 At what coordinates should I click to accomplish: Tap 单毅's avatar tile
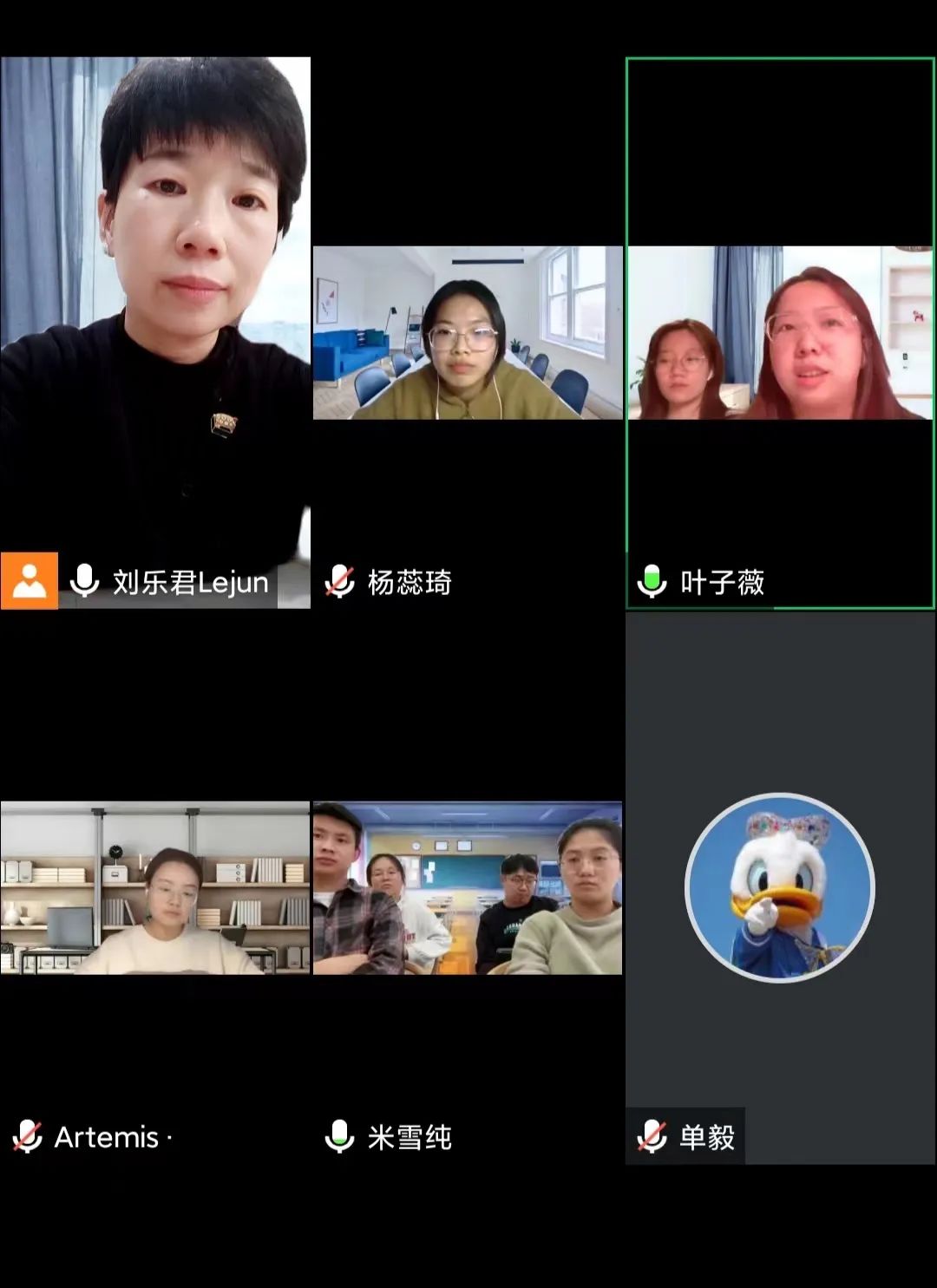779,887
